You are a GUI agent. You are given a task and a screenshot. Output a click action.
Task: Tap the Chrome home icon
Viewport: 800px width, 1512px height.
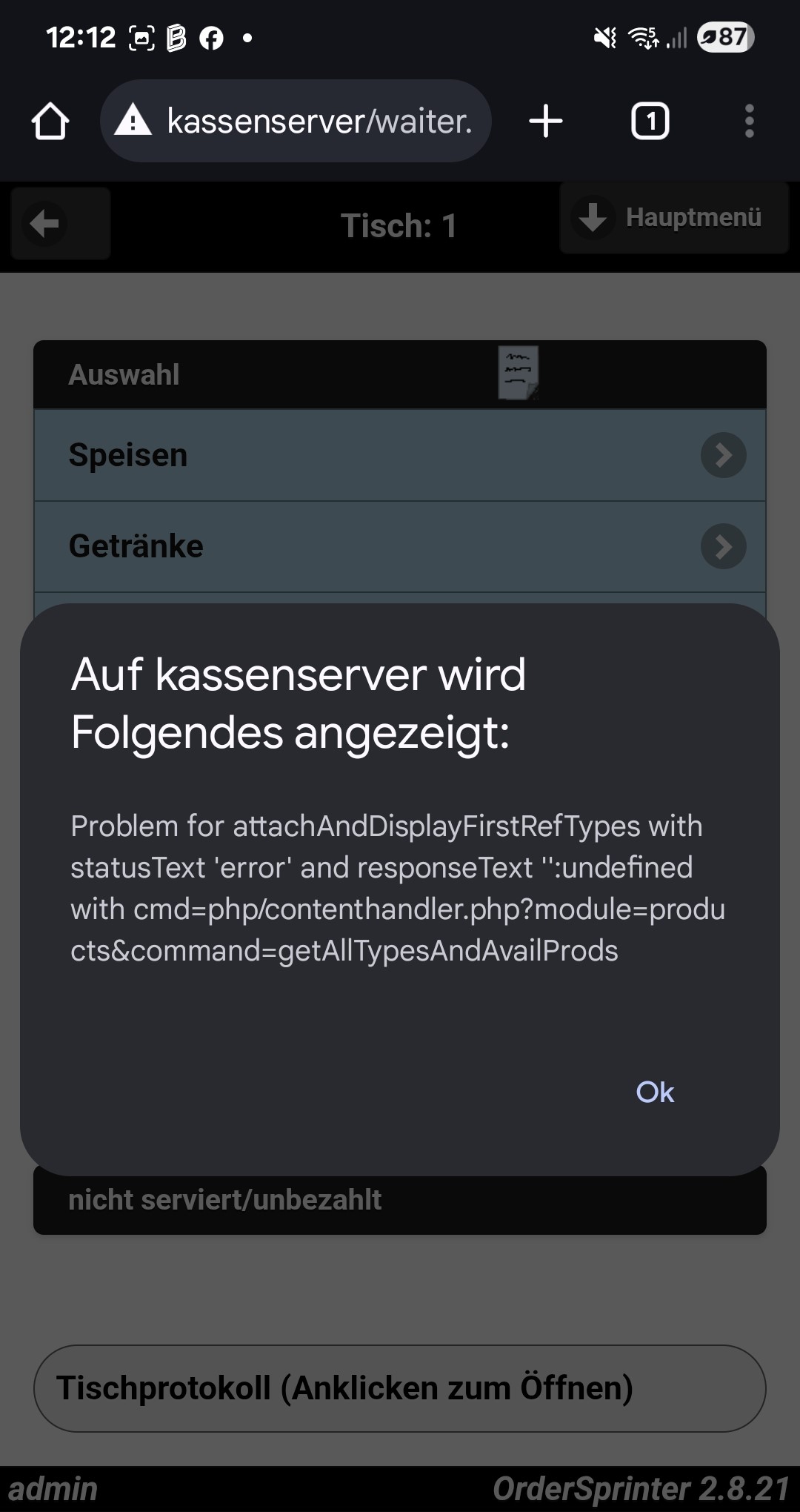click(50, 121)
